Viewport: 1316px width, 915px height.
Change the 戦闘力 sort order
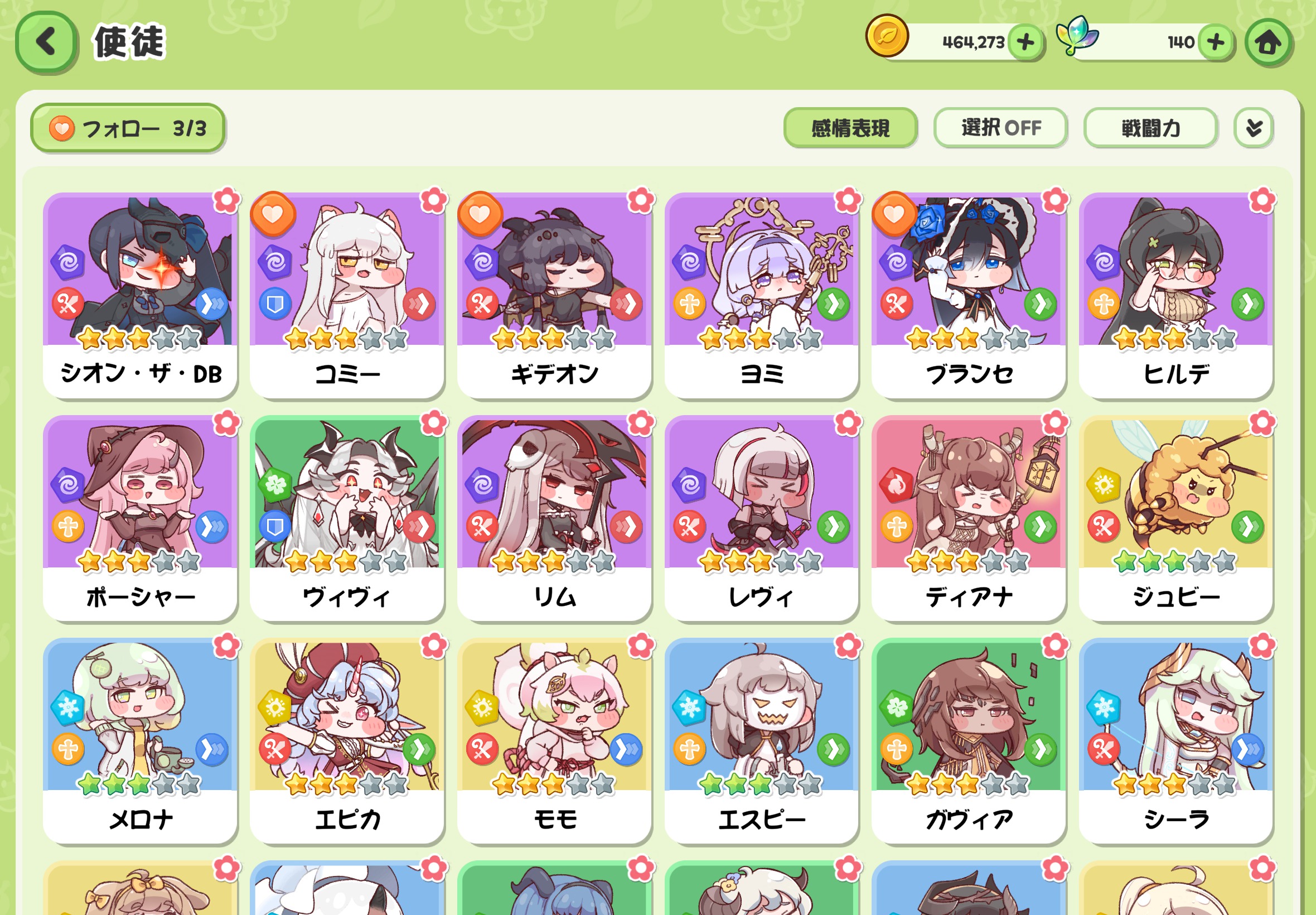[x=1150, y=128]
